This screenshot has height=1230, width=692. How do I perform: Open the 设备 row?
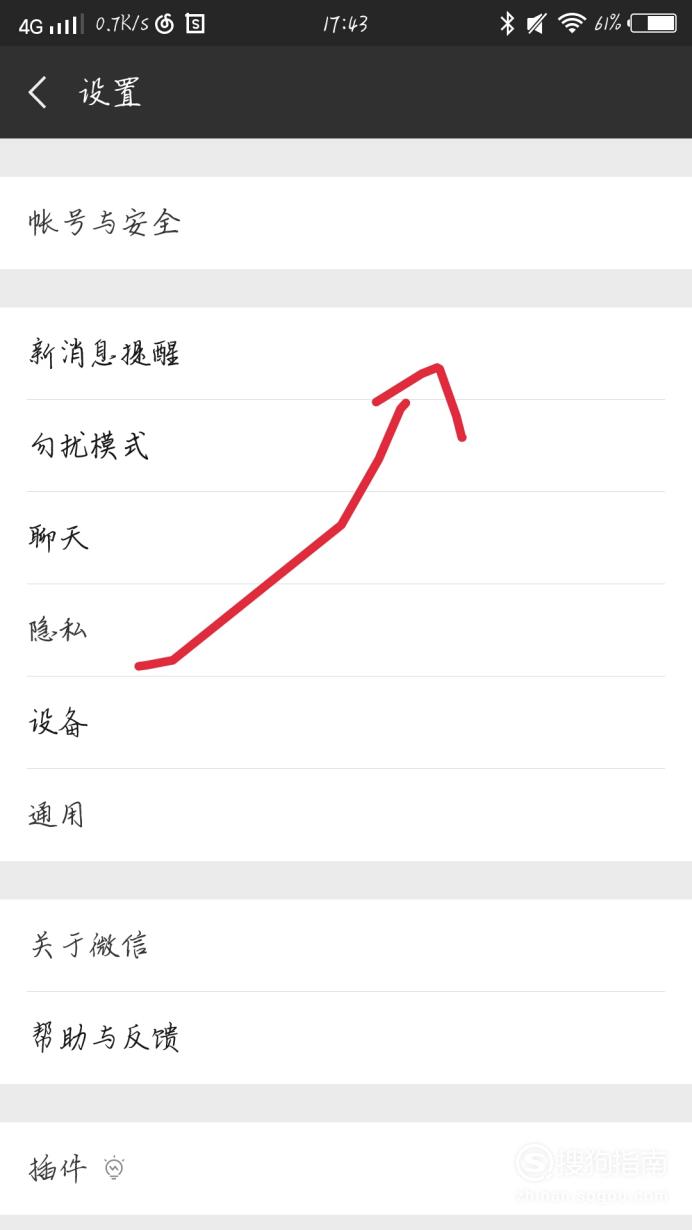(346, 723)
